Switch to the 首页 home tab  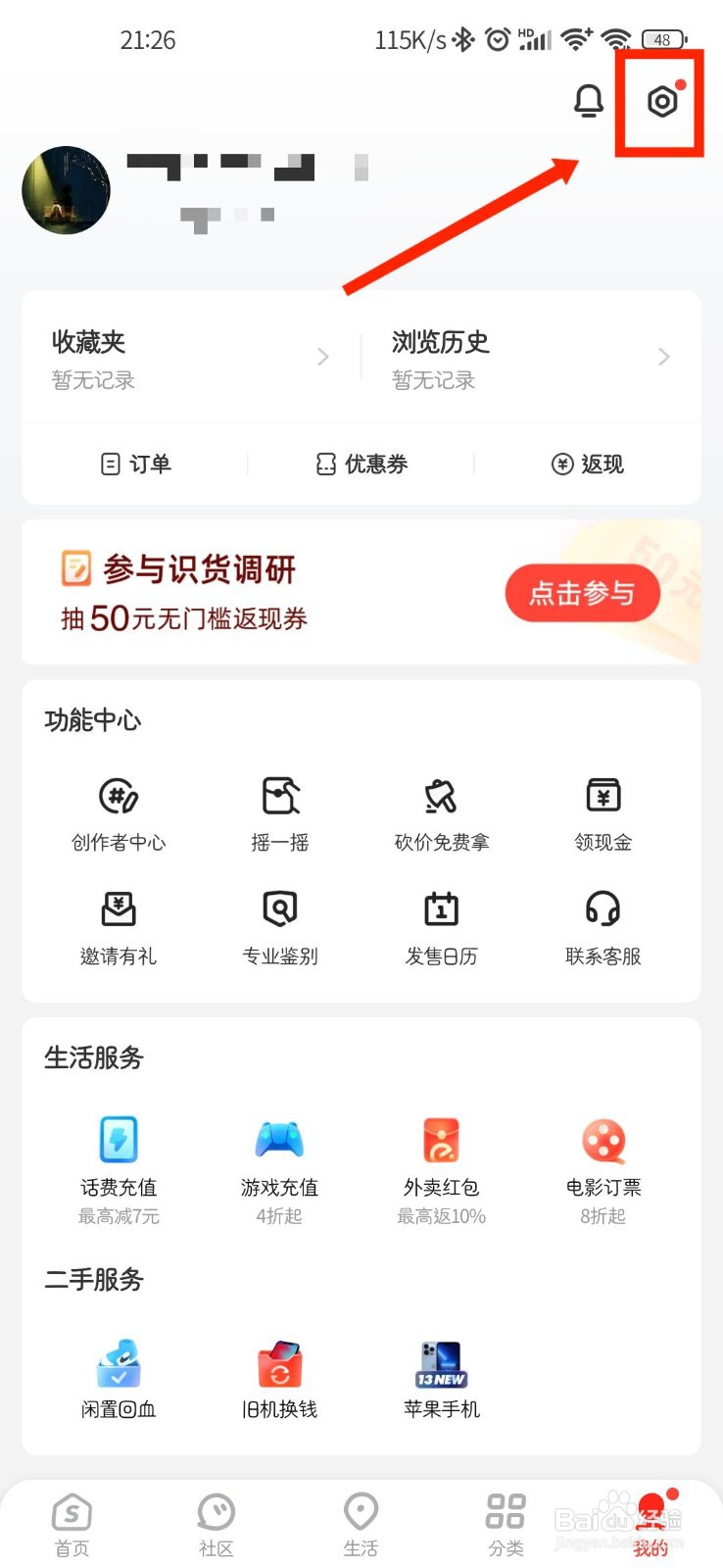tap(72, 1525)
